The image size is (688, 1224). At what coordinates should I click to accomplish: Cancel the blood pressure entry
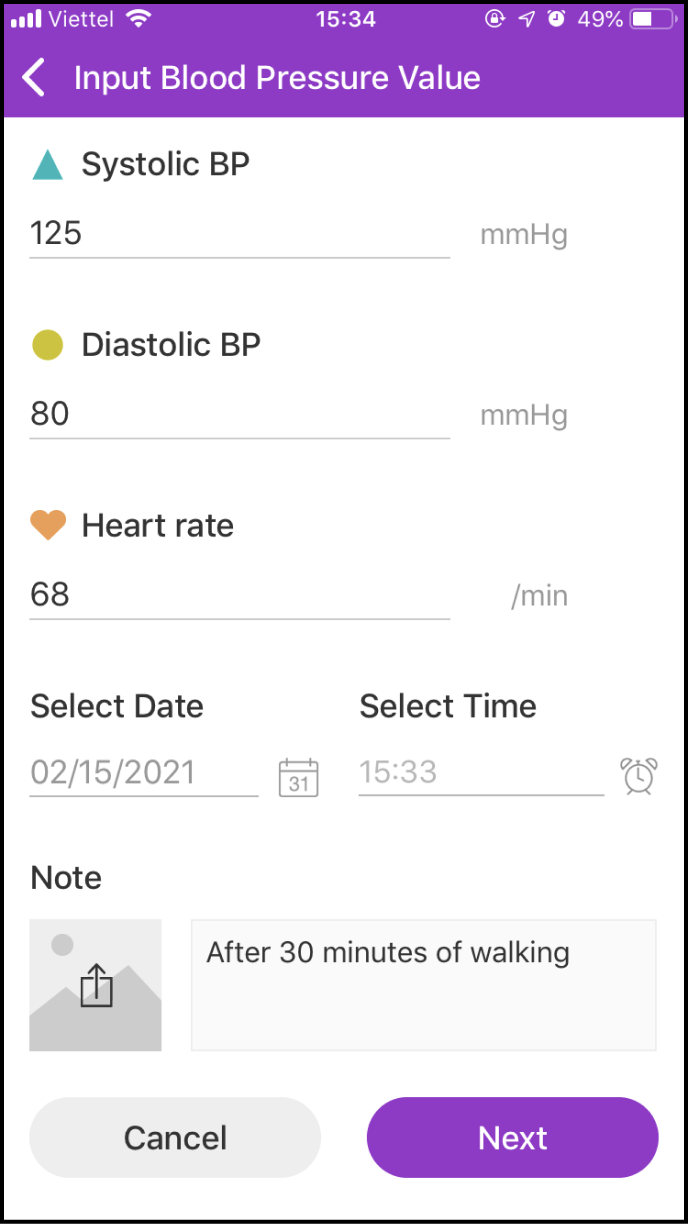click(x=175, y=1138)
